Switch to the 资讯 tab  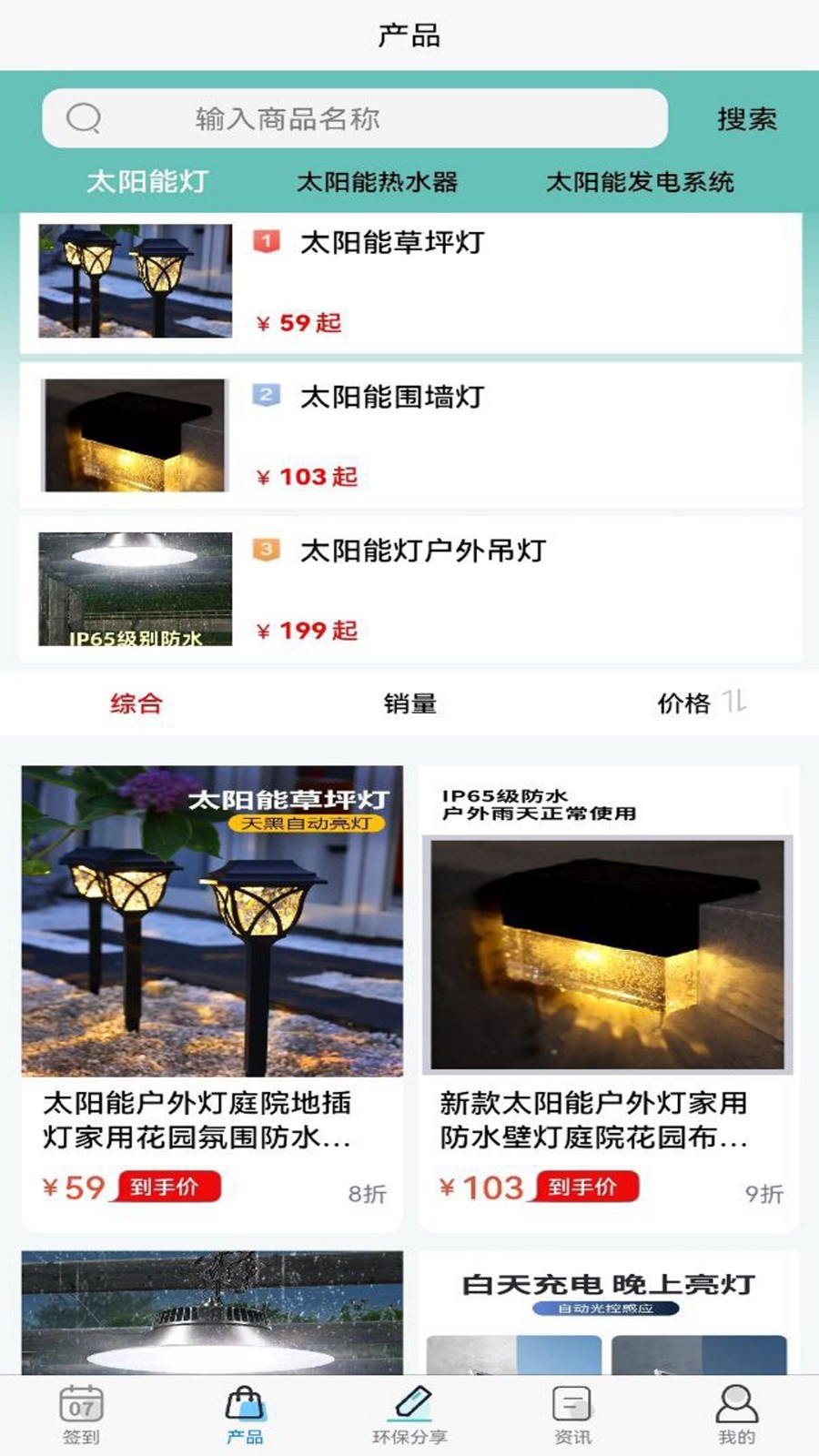572,1415
